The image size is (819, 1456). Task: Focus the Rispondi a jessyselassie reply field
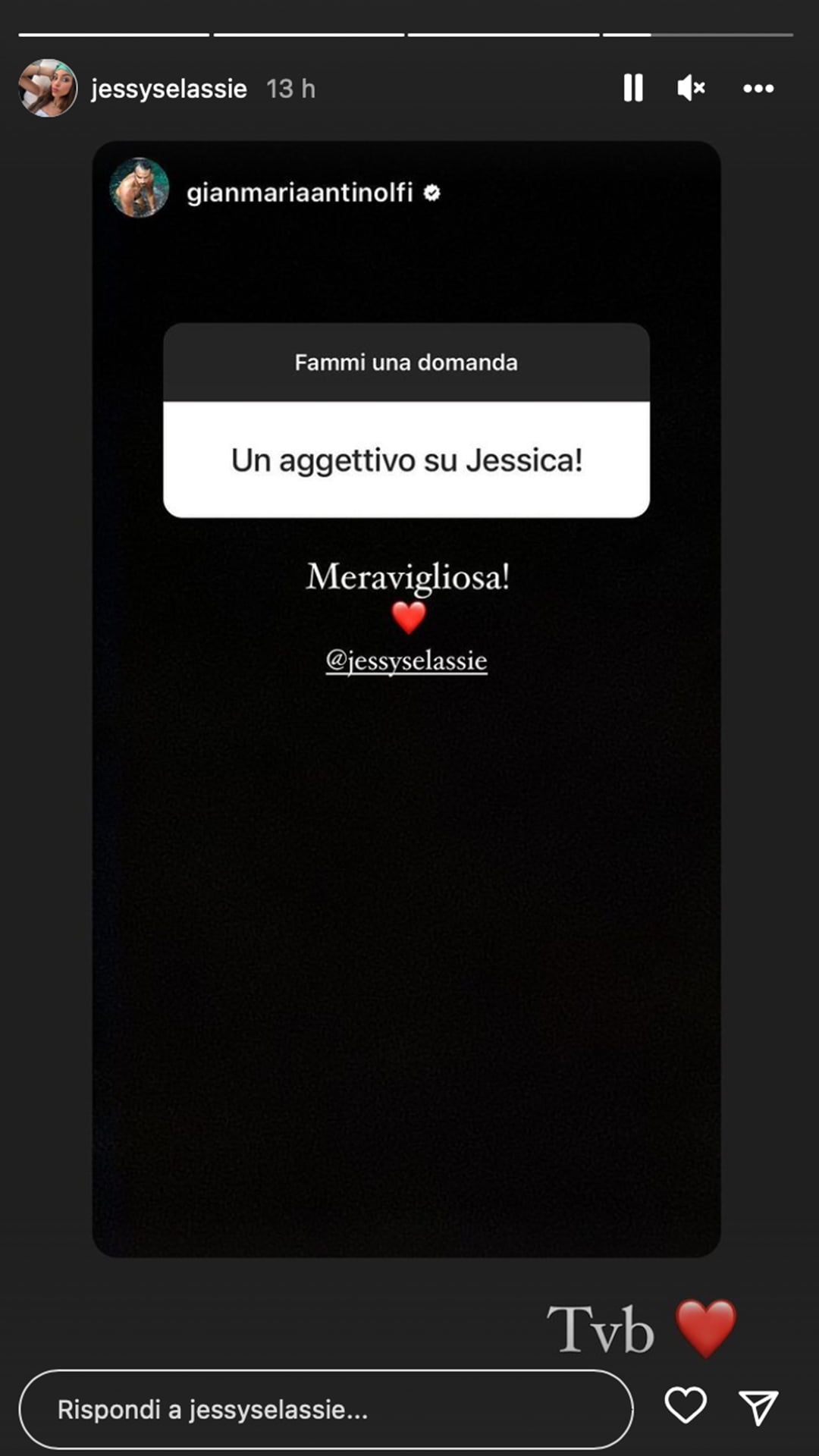point(326,1409)
